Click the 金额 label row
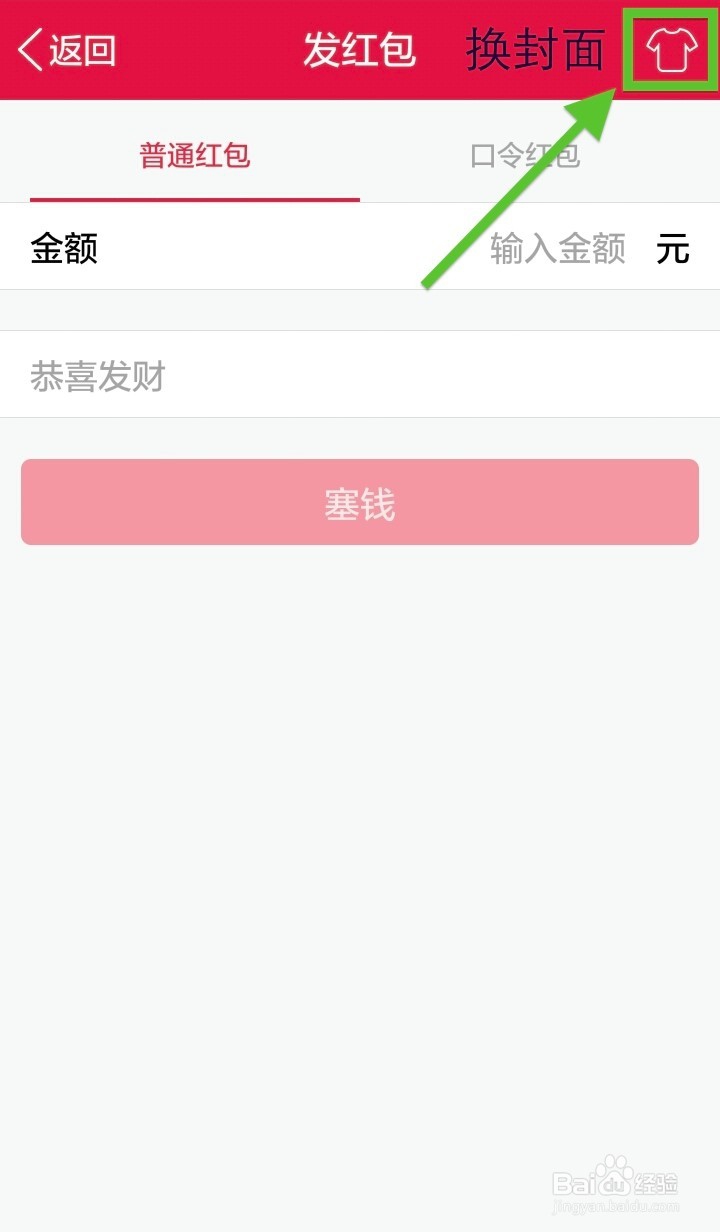720x1232 pixels. 65,250
